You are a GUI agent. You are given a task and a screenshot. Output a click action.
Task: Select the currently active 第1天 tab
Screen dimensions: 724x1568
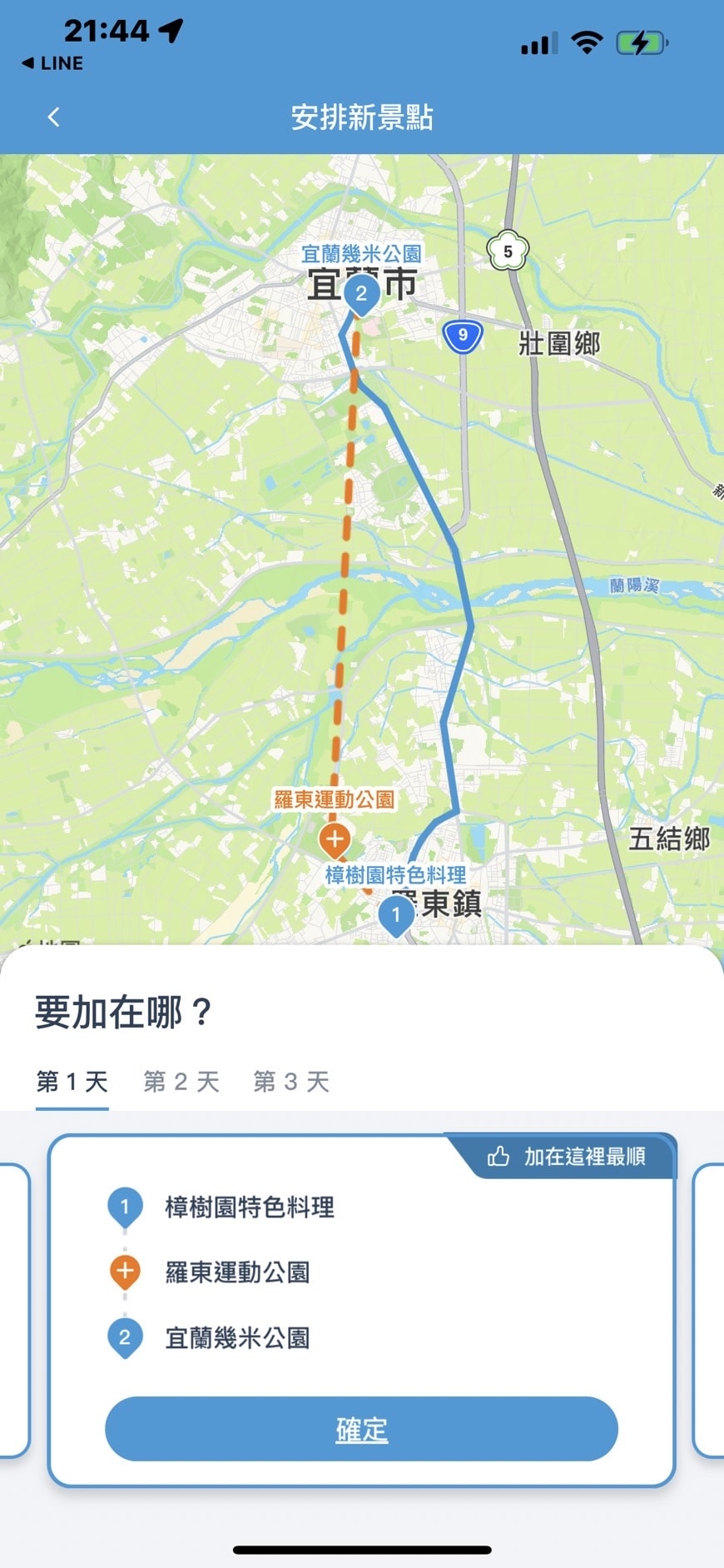(x=72, y=1082)
